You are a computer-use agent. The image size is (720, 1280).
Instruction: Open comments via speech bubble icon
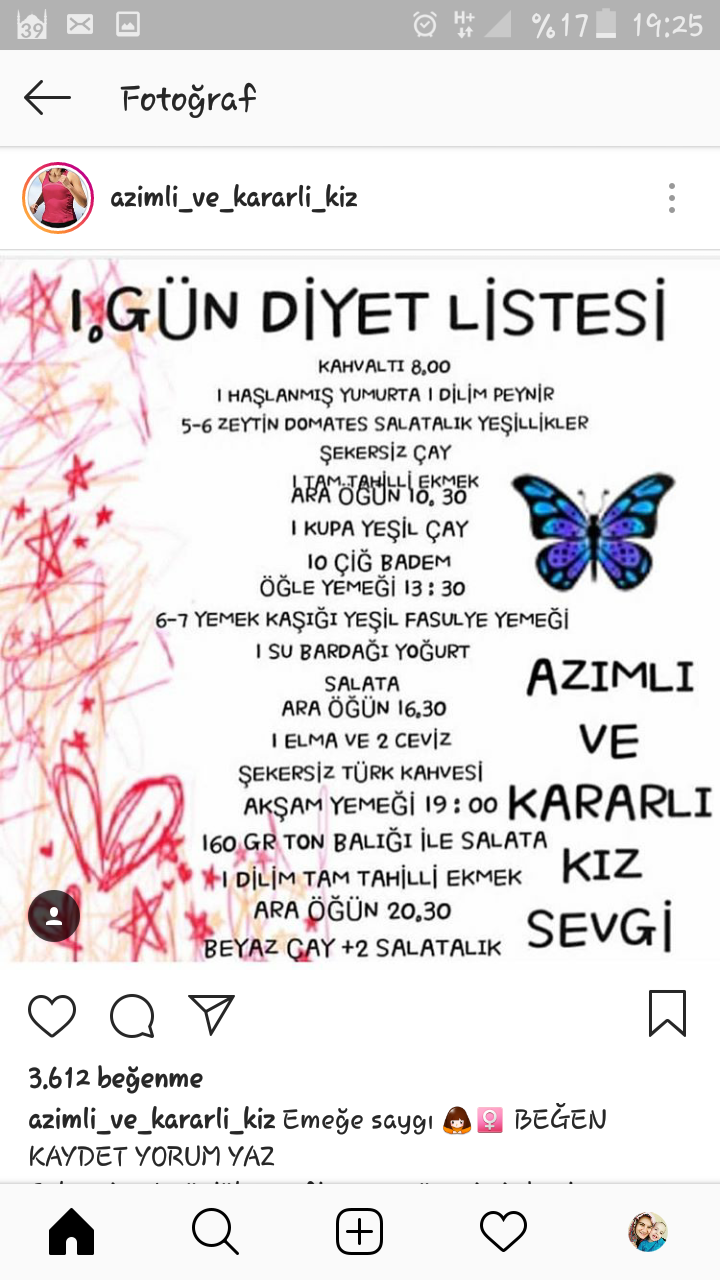pyautogui.click(x=132, y=1016)
